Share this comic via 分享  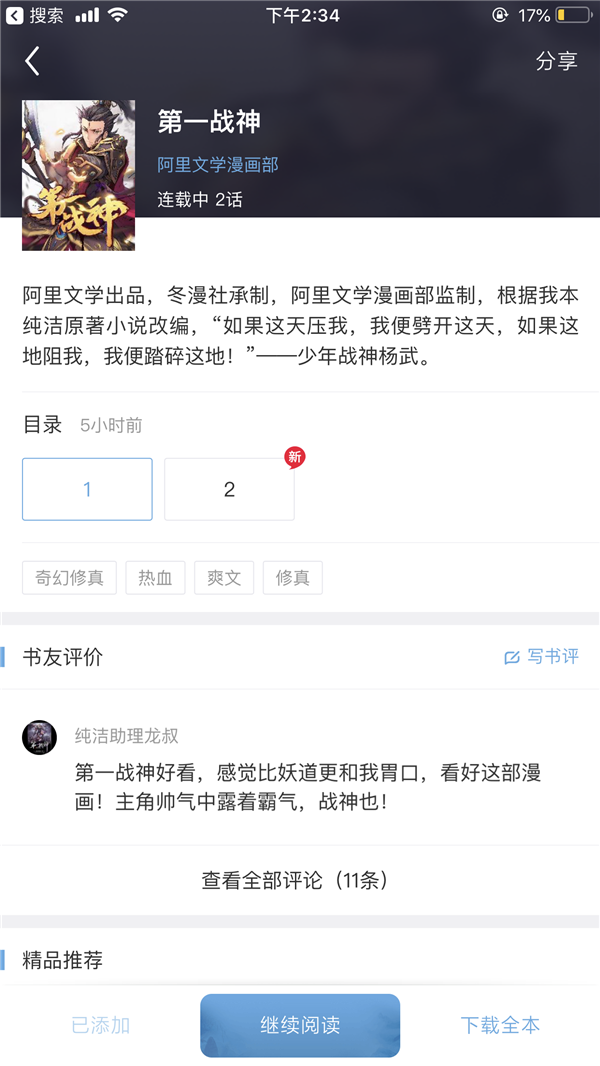556,61
